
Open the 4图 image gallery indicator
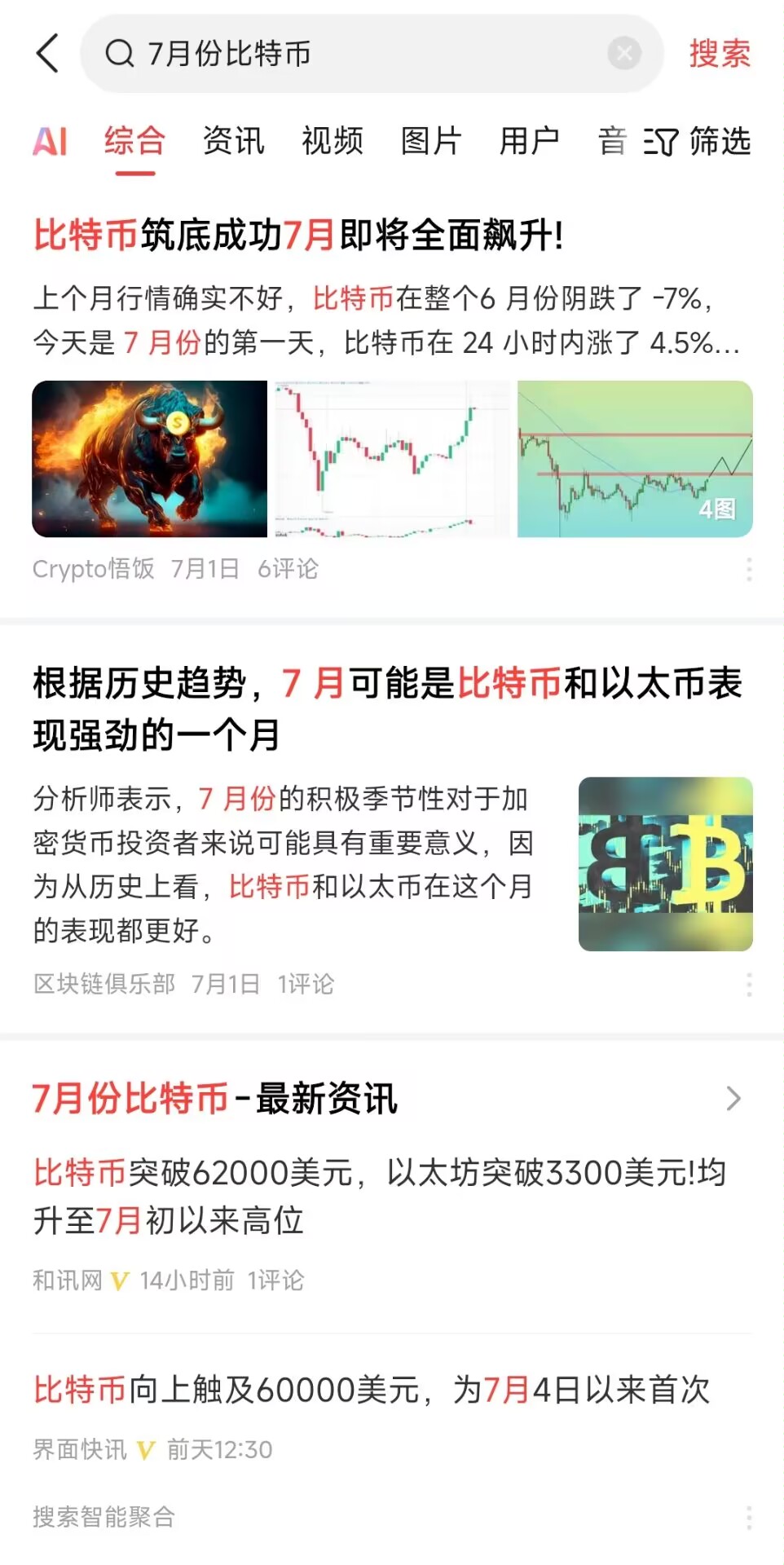click(x=717, y=509)
